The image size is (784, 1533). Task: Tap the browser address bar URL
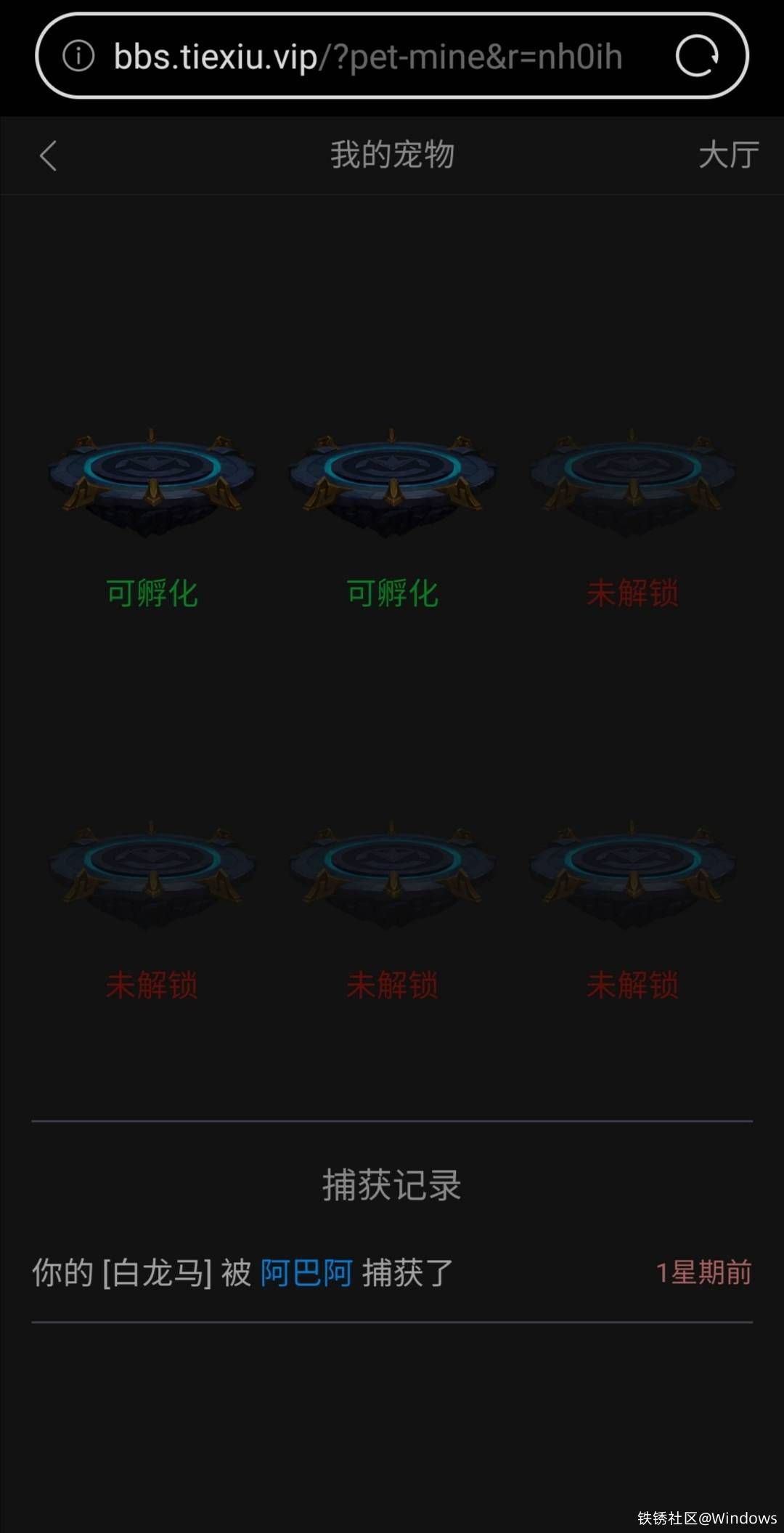tap(368, 57)
